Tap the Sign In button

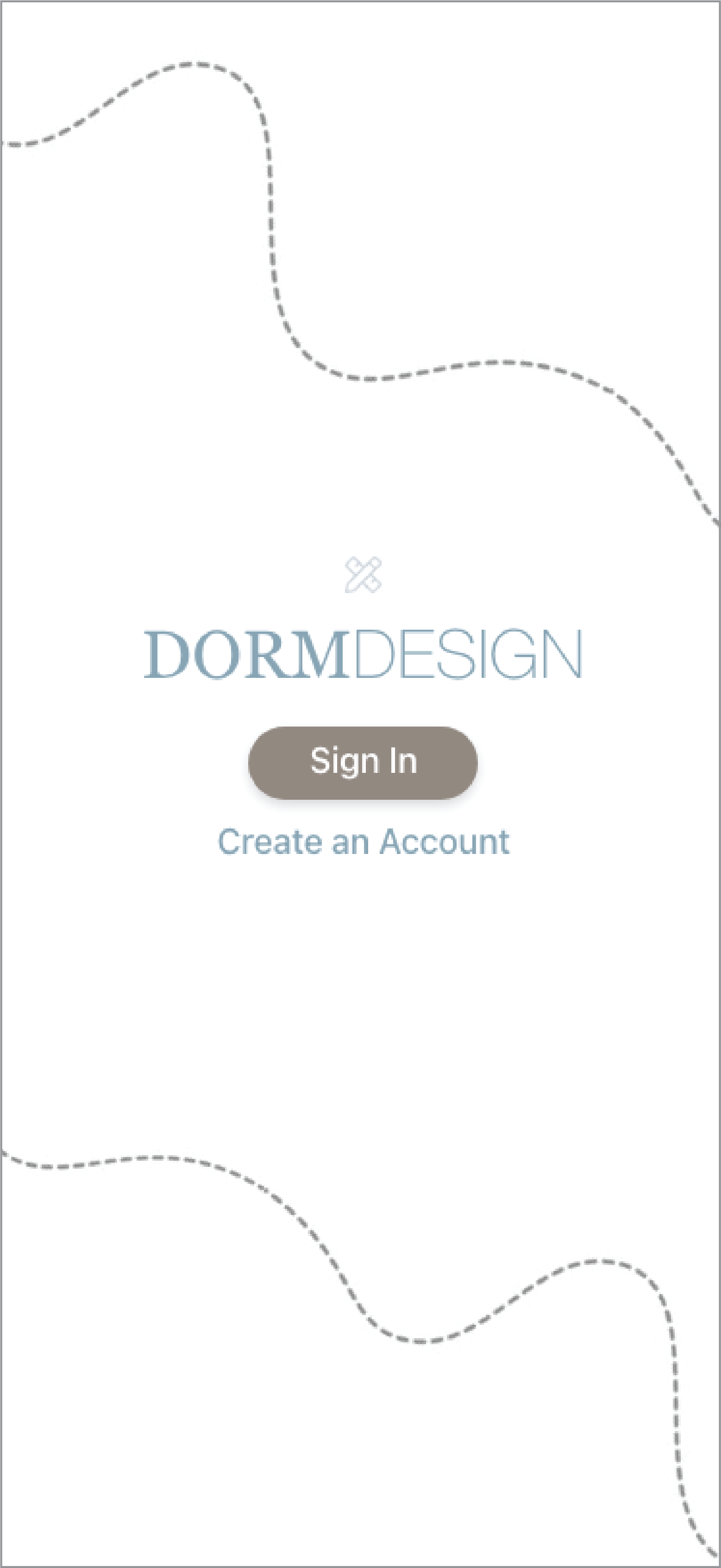click(363, 762)
